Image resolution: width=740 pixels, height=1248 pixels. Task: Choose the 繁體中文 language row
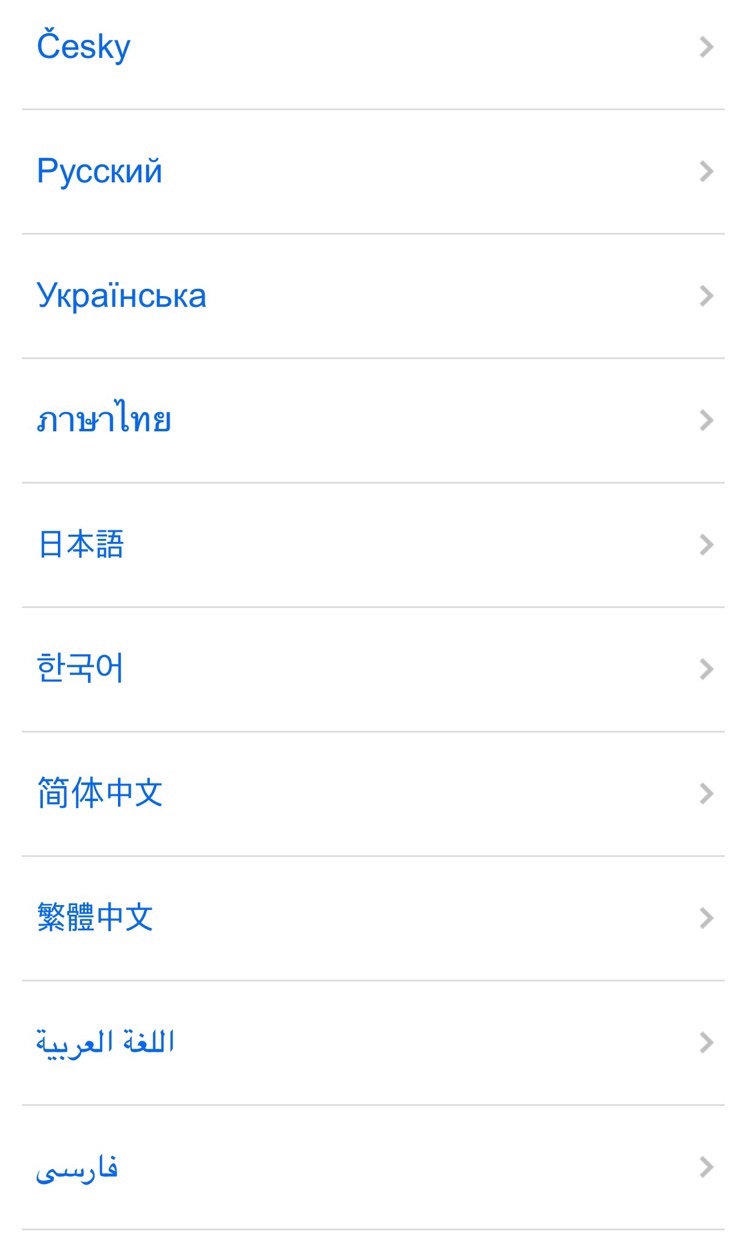(95, 918)
